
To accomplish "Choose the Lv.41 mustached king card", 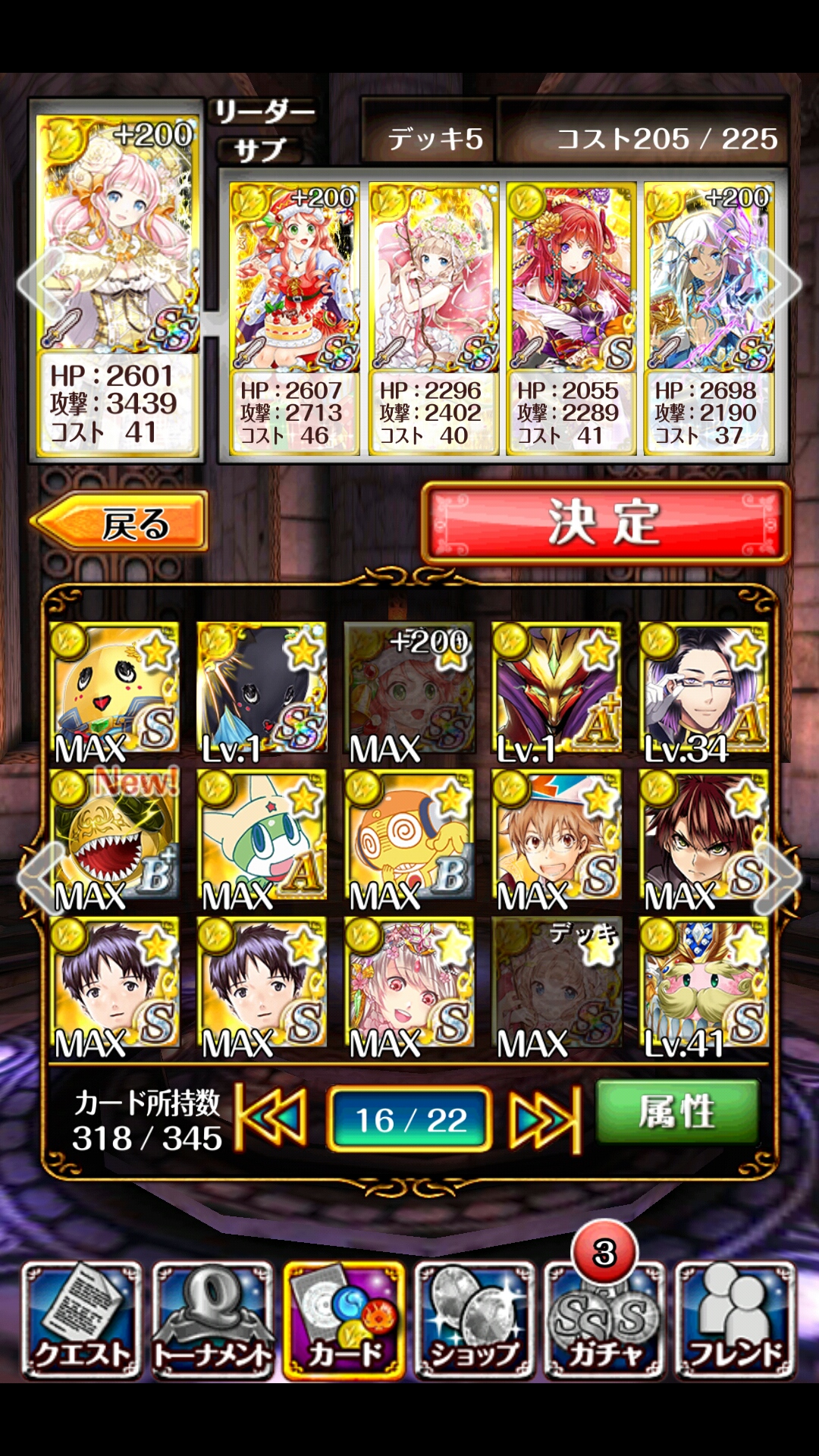I will point(704,984).
